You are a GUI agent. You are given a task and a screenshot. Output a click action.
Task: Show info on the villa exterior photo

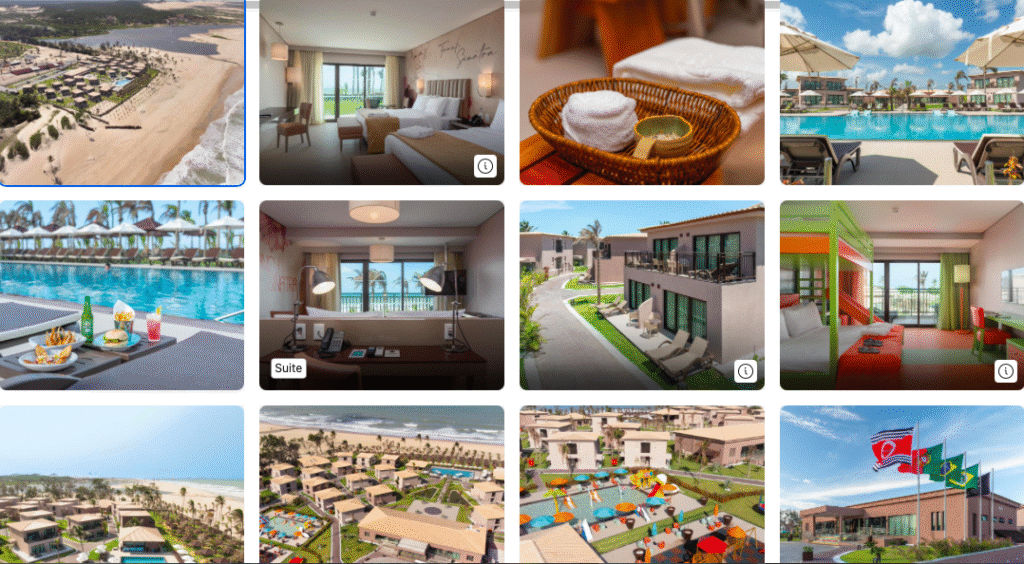(745, 371)
